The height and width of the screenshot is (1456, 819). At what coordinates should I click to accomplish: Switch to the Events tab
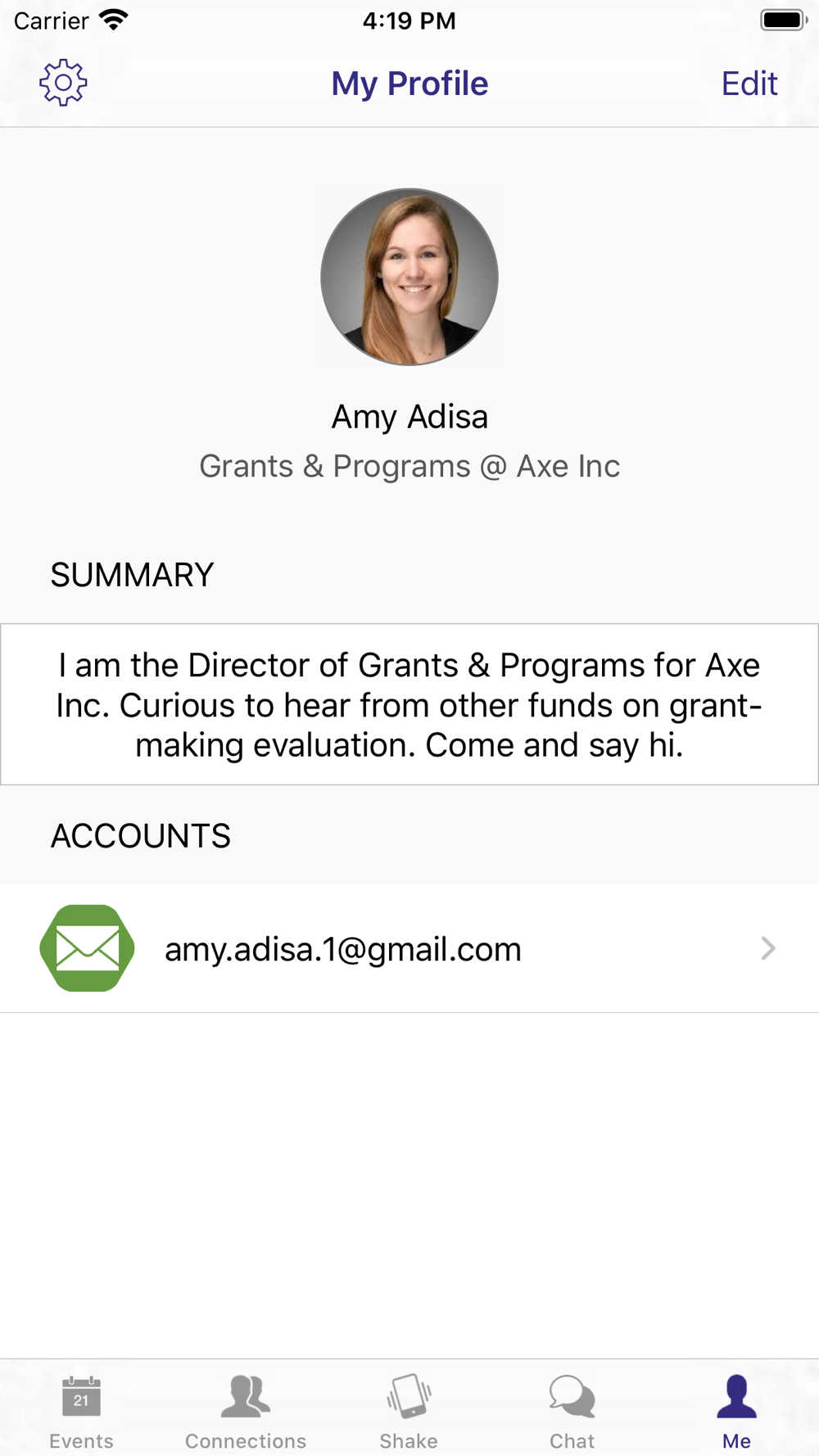(x=81, y=1412)
